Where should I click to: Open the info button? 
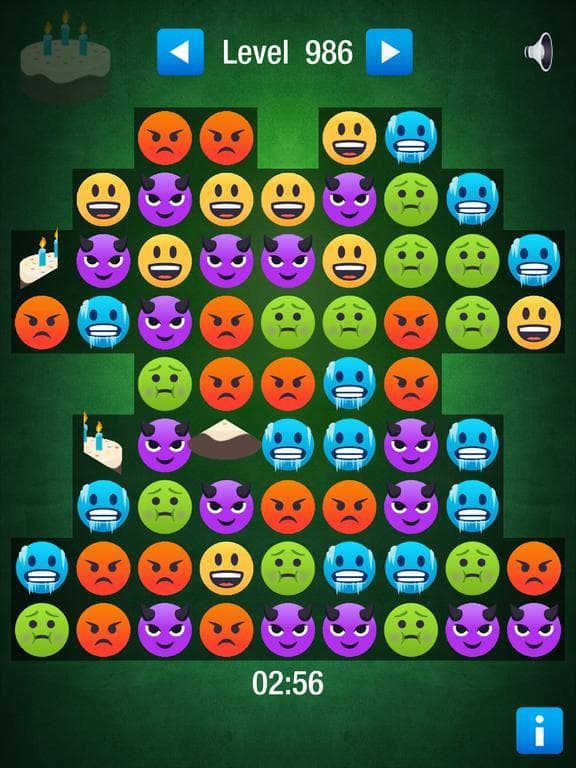(539, 730)
